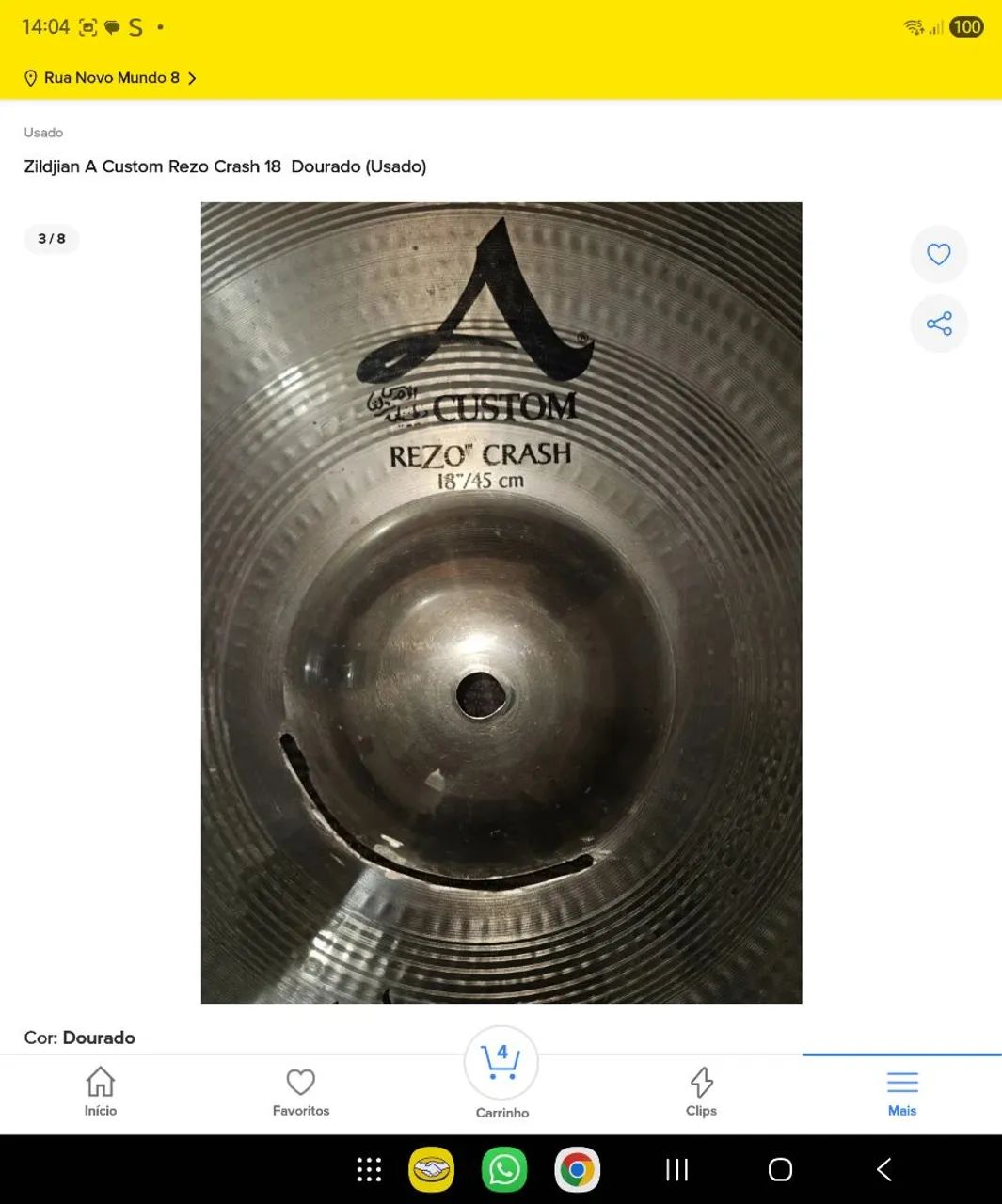Toggle the heart to favorite the listing
Image resolution: width=1002 pixels, height=1204 pixels.
click(938, 254)
